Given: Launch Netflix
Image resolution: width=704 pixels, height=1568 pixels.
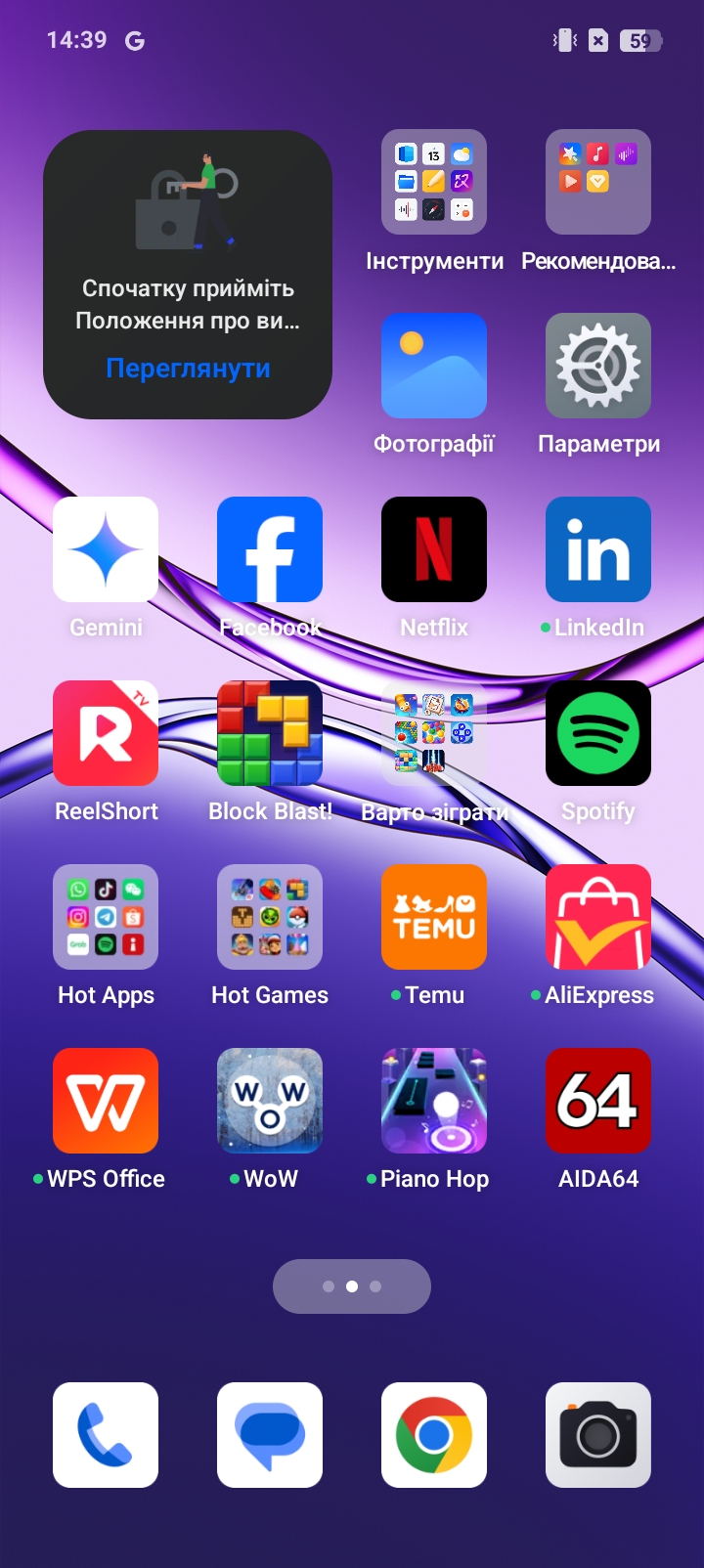Looking at the screenshot, I should (434, 549).
